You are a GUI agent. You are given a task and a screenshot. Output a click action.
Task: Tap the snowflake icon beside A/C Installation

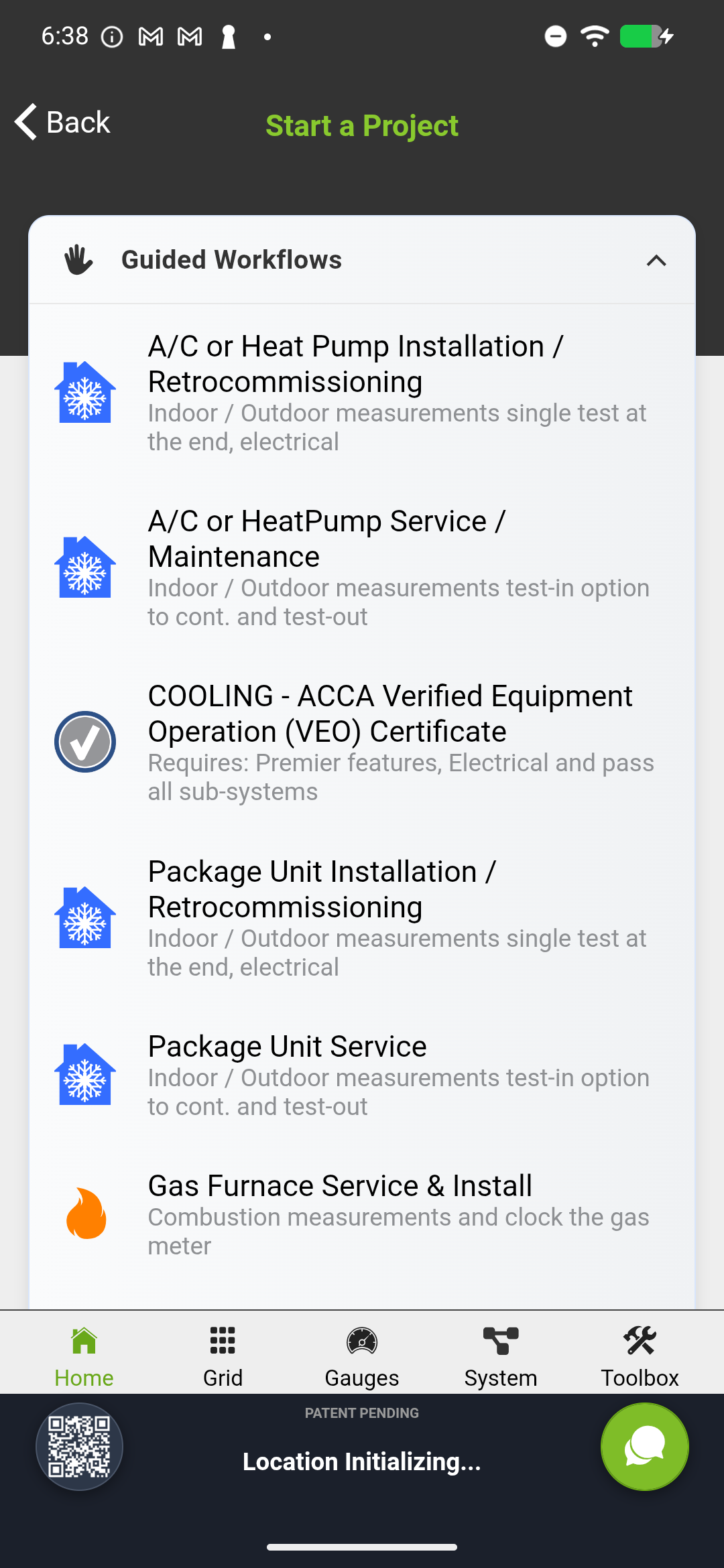point(84,392)
